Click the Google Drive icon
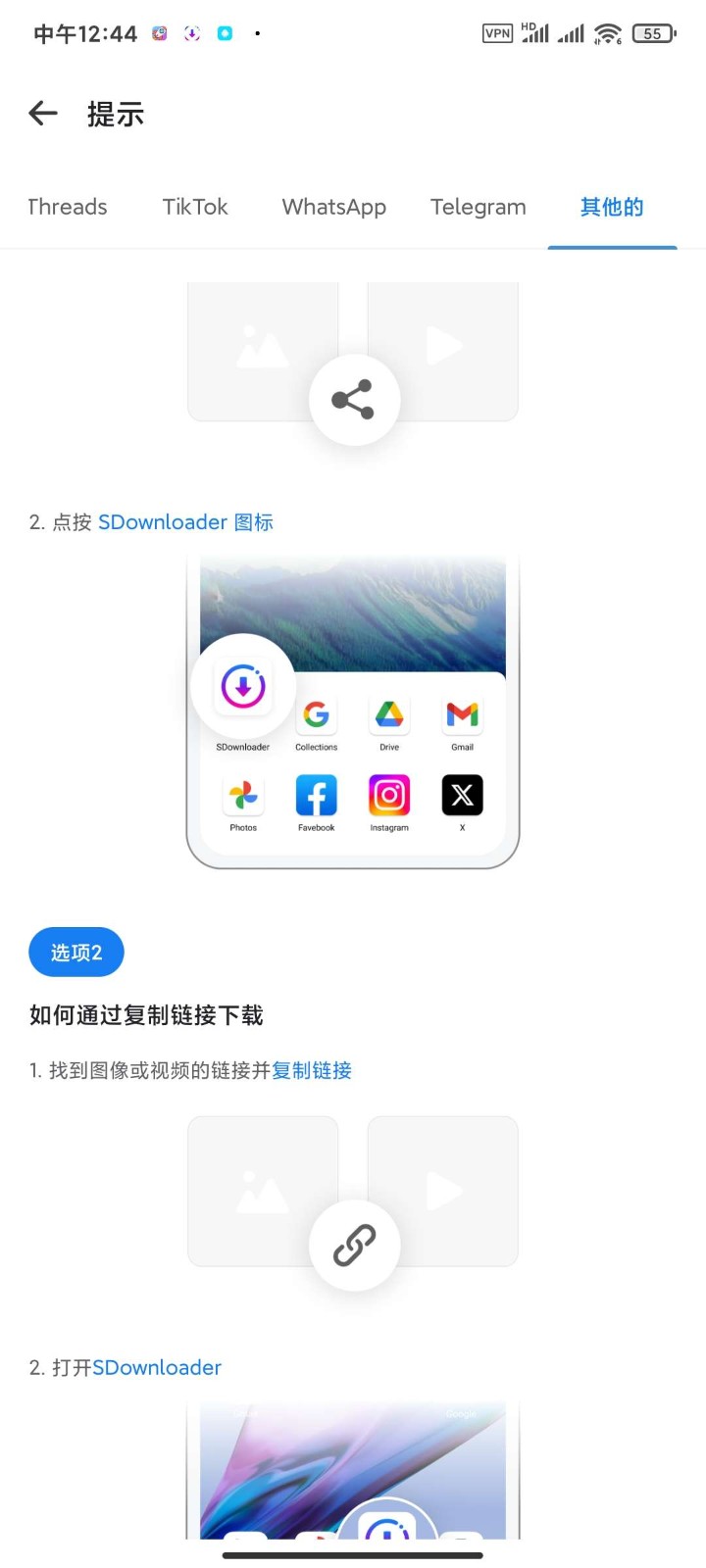 tap(388, 714)
